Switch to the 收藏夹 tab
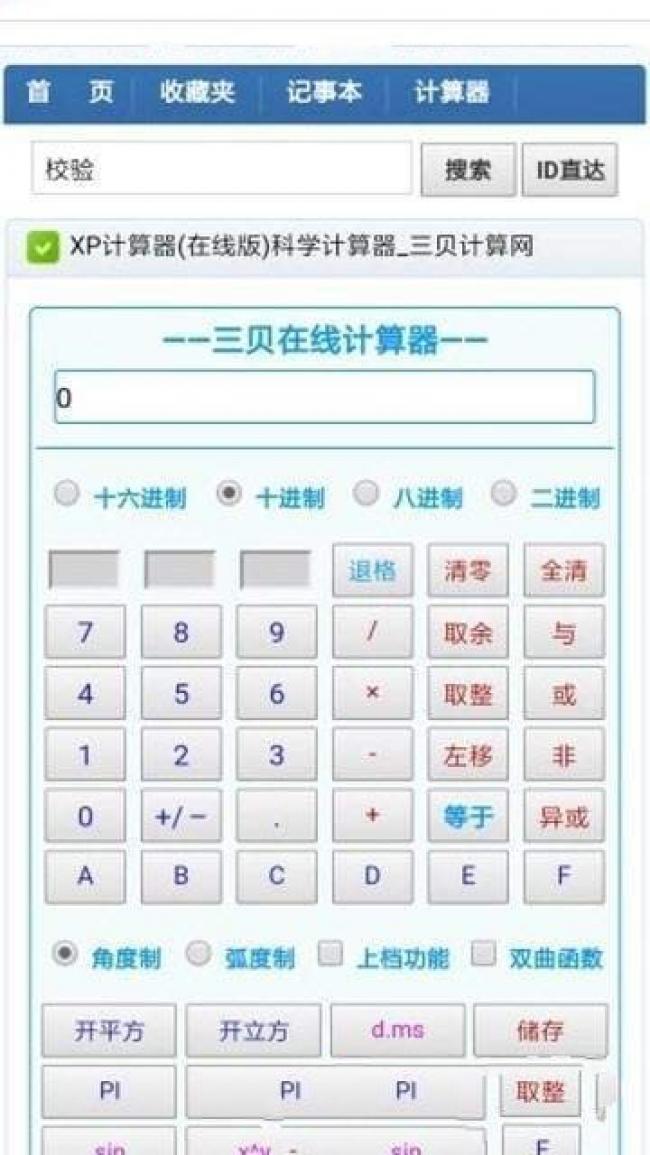Image resolution: width=650 pixels, height=1155 pixels. pyautogui.click(x=197, y=93)
